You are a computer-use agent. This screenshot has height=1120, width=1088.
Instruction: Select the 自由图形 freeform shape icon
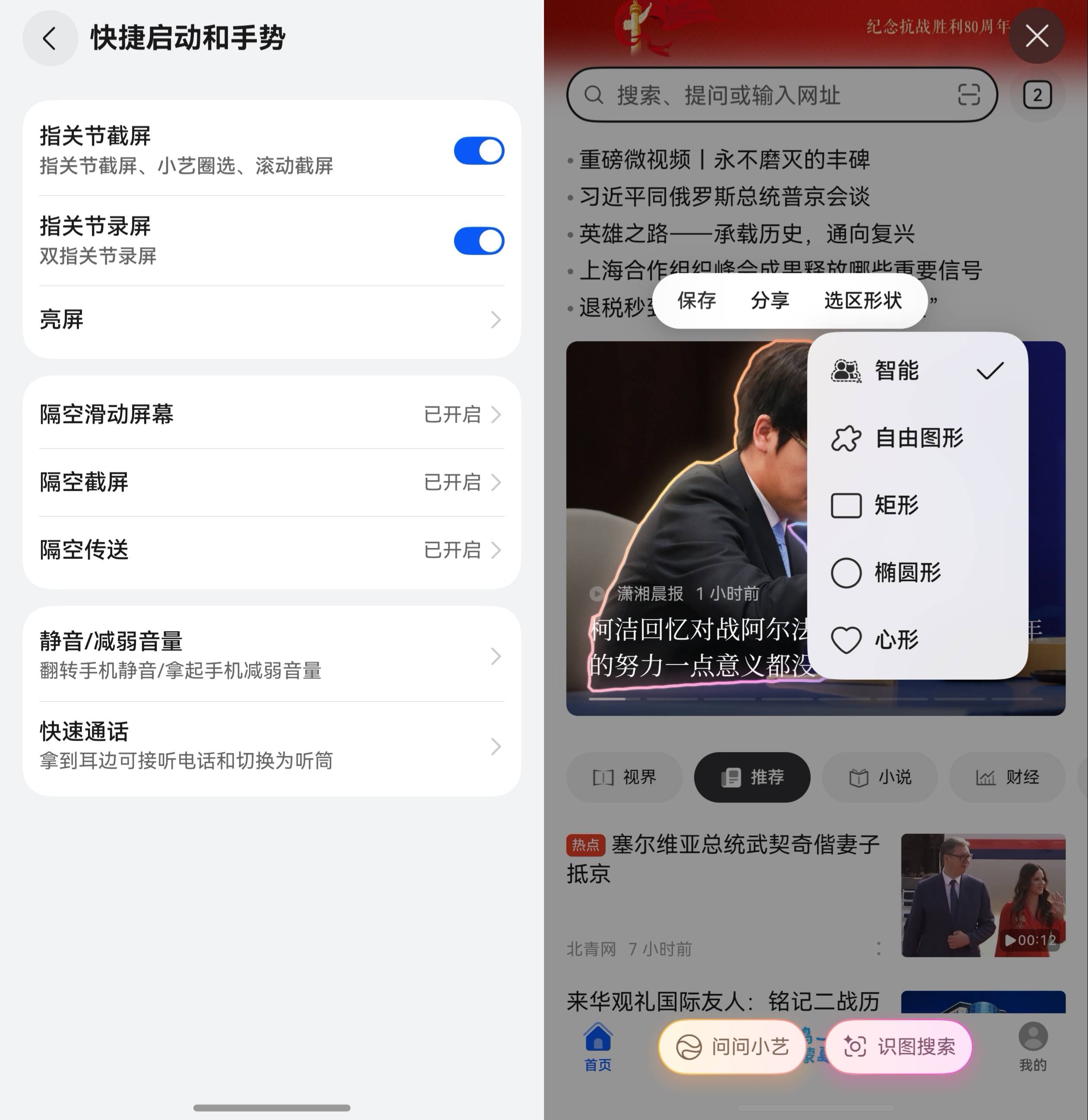click(x=846, y=439)
